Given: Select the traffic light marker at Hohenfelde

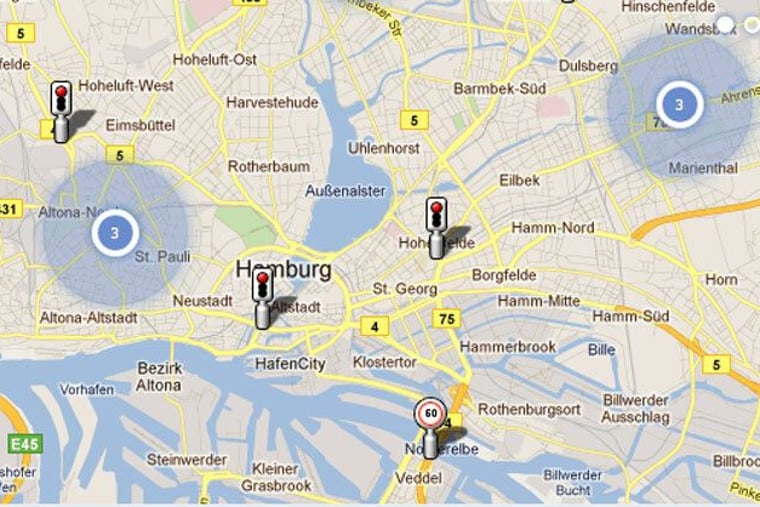Looking at the screenshot, I should pyautogui.click(x=436, y=226).
